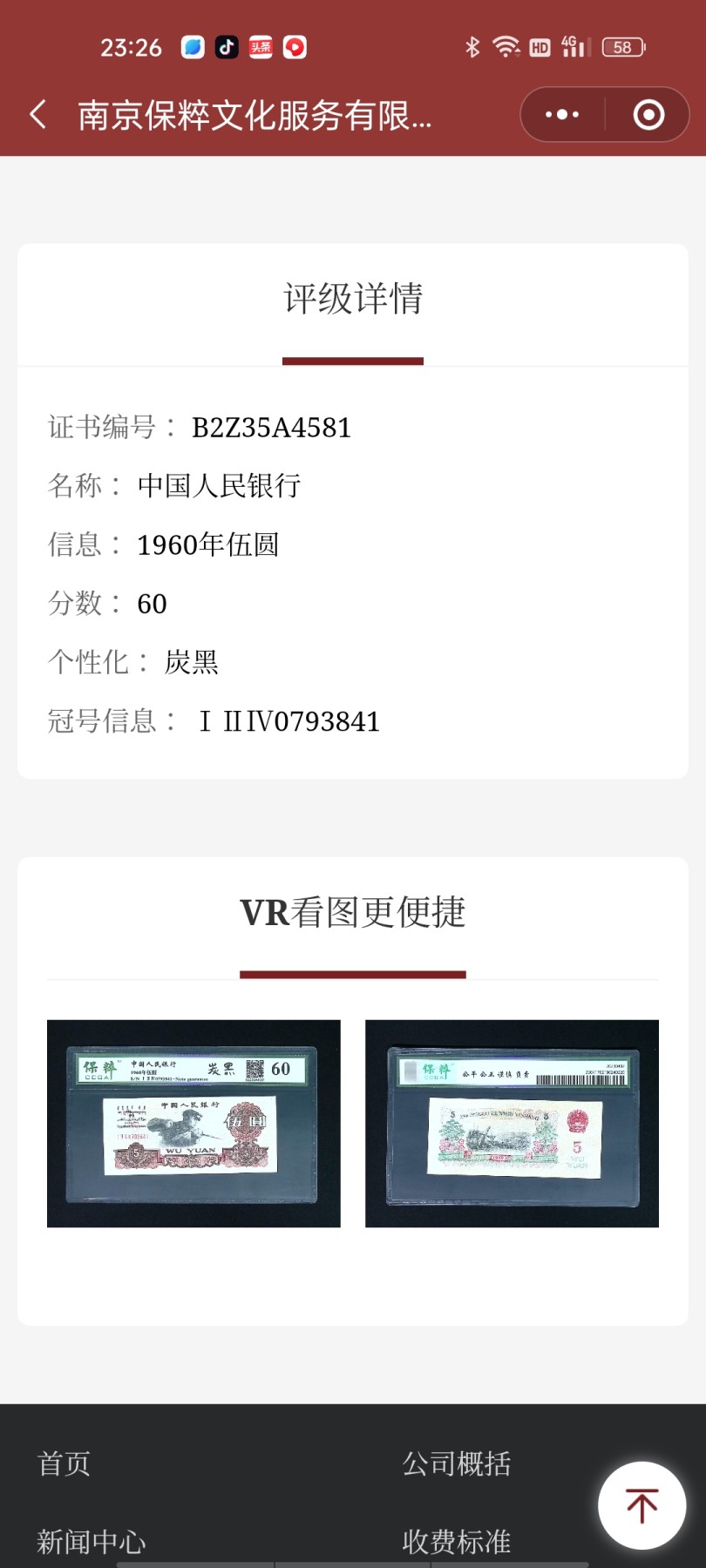Open the 收费标准 footer link
This screenshot has height=1568, width=706.
pyautogui.click(x=456, y=1542)
